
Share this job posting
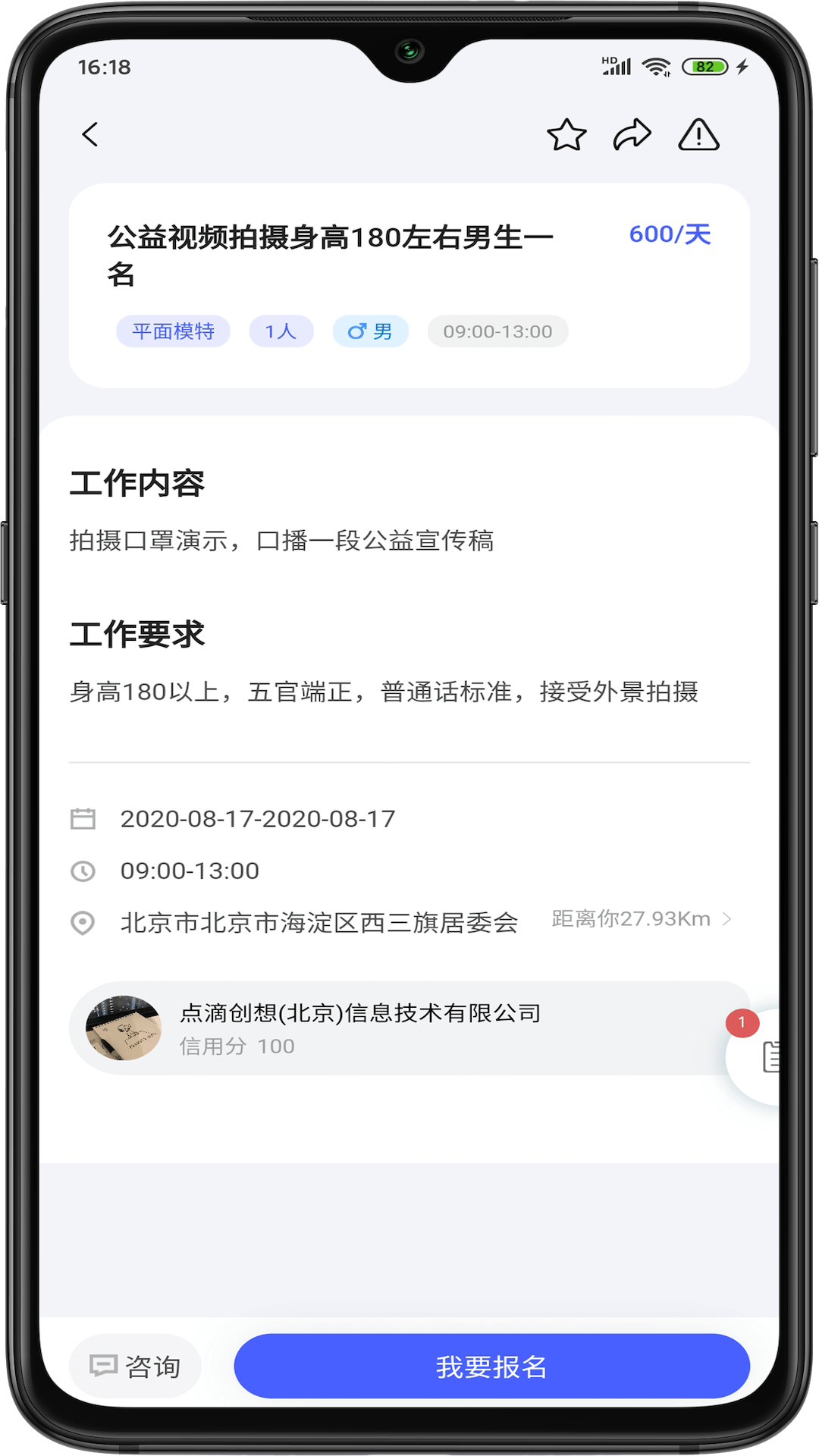tap(632, 135)
